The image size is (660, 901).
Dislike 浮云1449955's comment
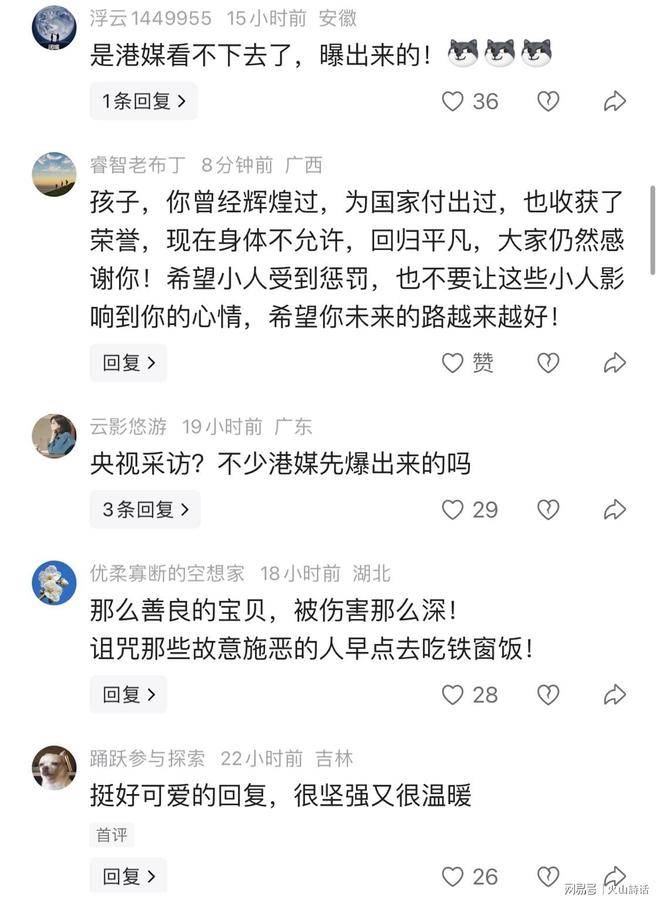click(548, 101)
